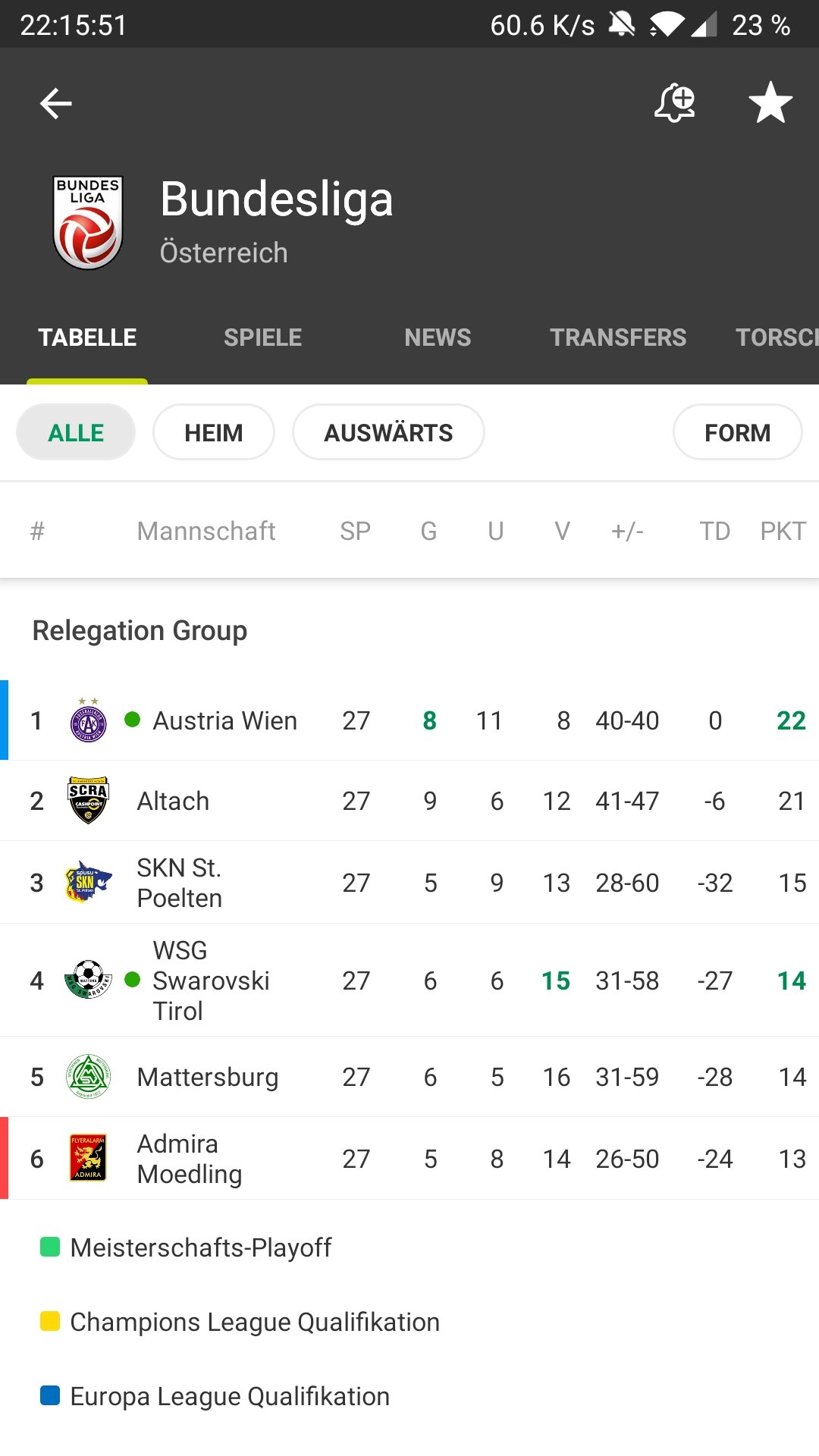Switch to the Spiele tab
Image resolution: width=819 pixels, height=1456 pixels.
[x=262, y=337]
